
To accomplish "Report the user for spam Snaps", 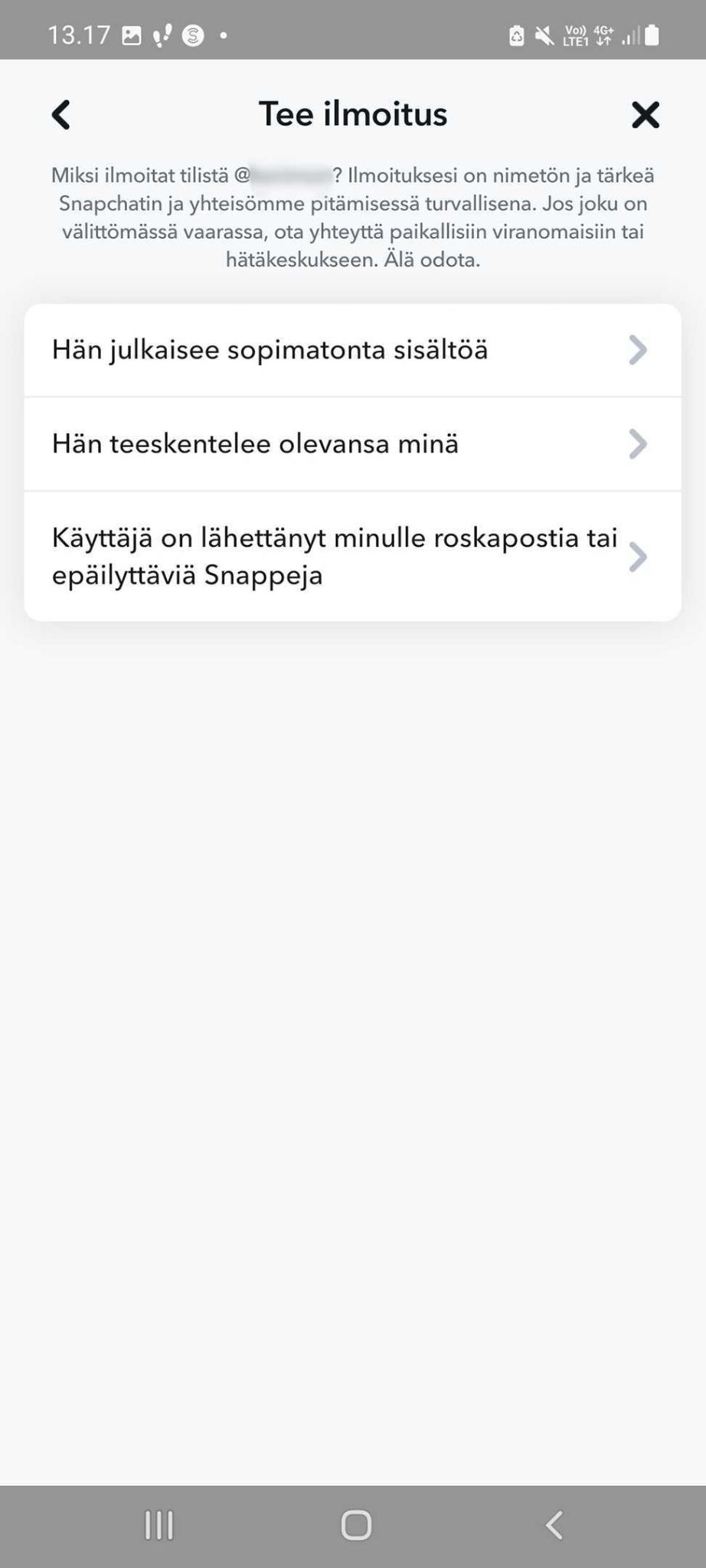I will [x=335, y=556].
